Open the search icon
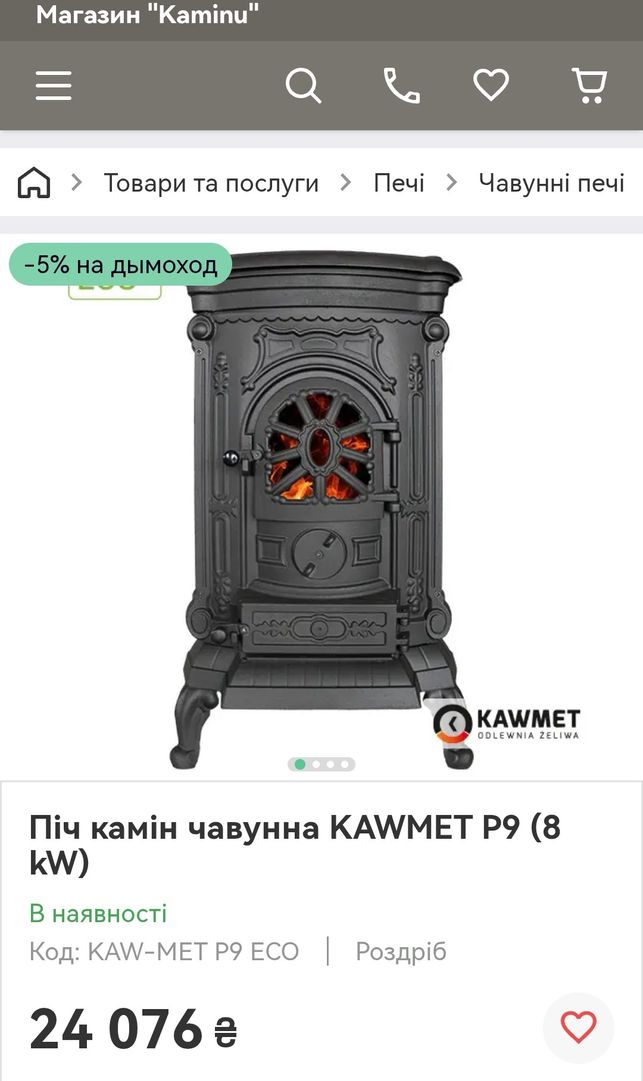This screenshot has width=643, height=1081. click(x=303, y=85)
